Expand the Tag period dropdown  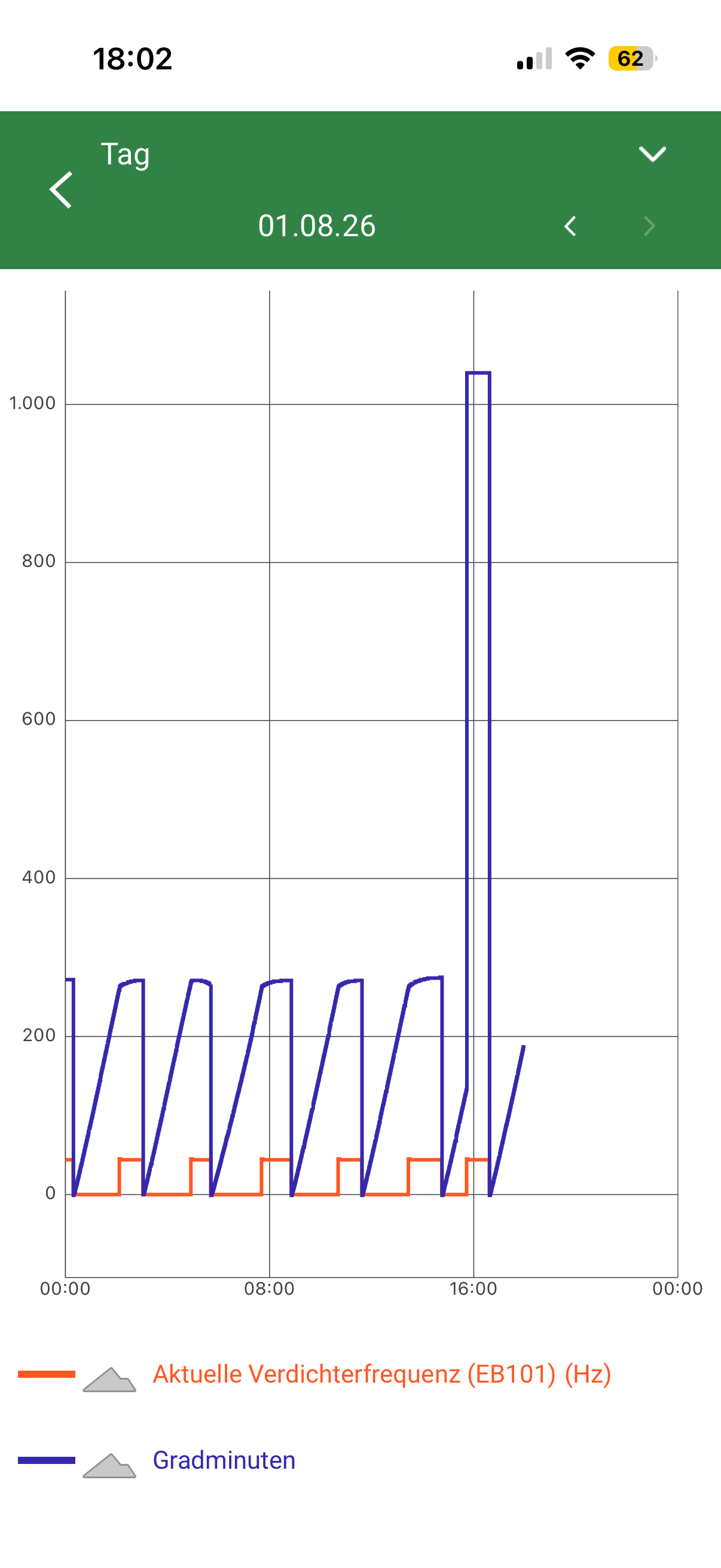point(652,154)
